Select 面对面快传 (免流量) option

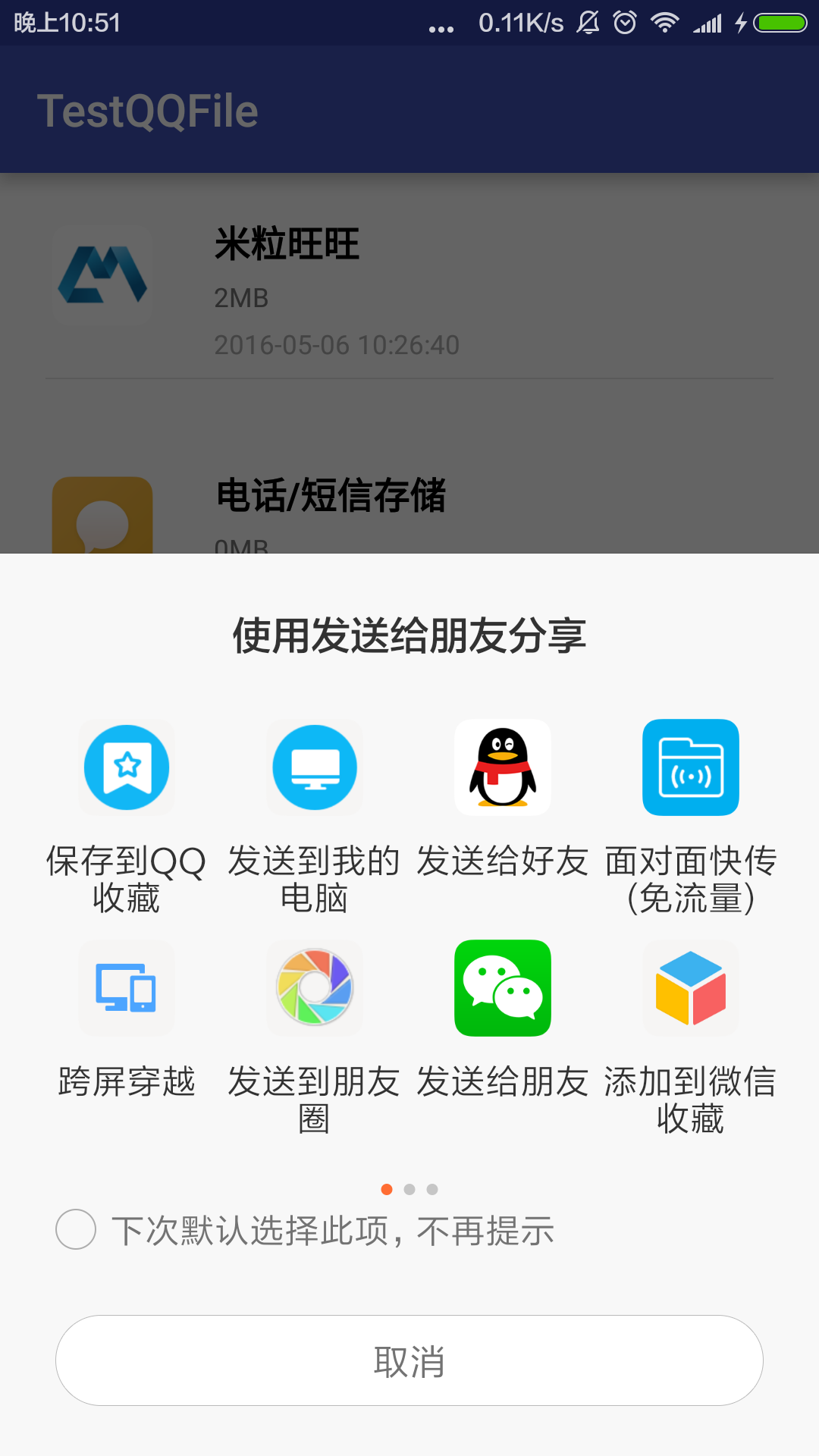click(x=690, y=767)
